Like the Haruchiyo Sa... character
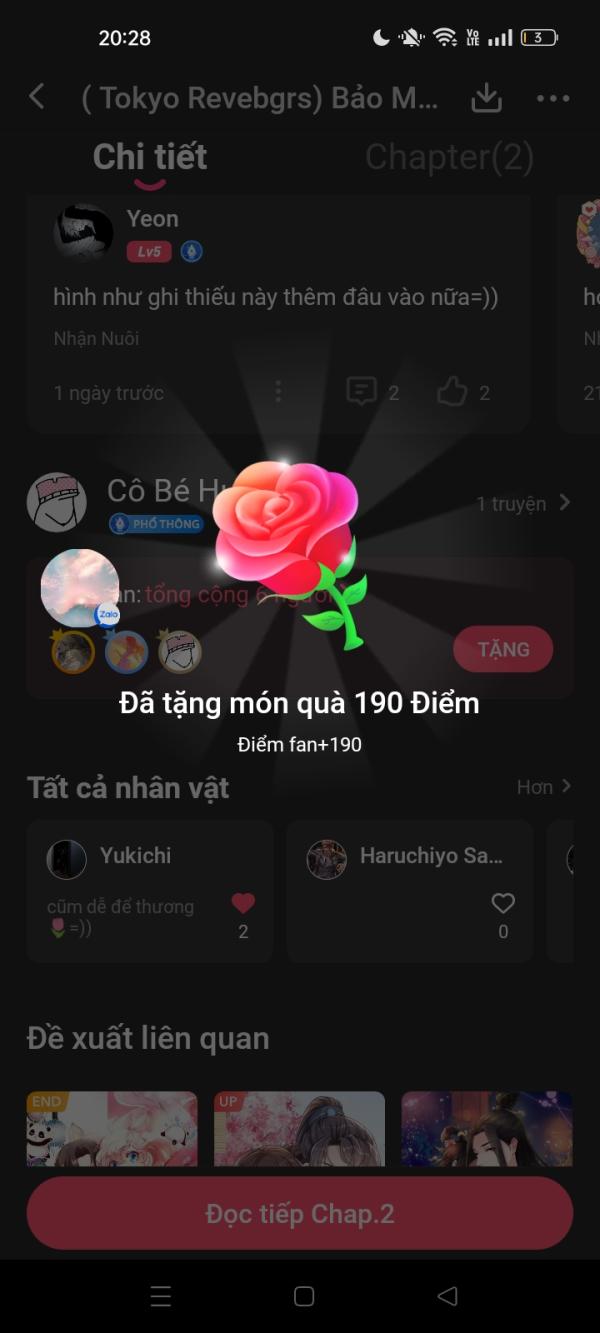600x1333 pixels. click(503, 904)
